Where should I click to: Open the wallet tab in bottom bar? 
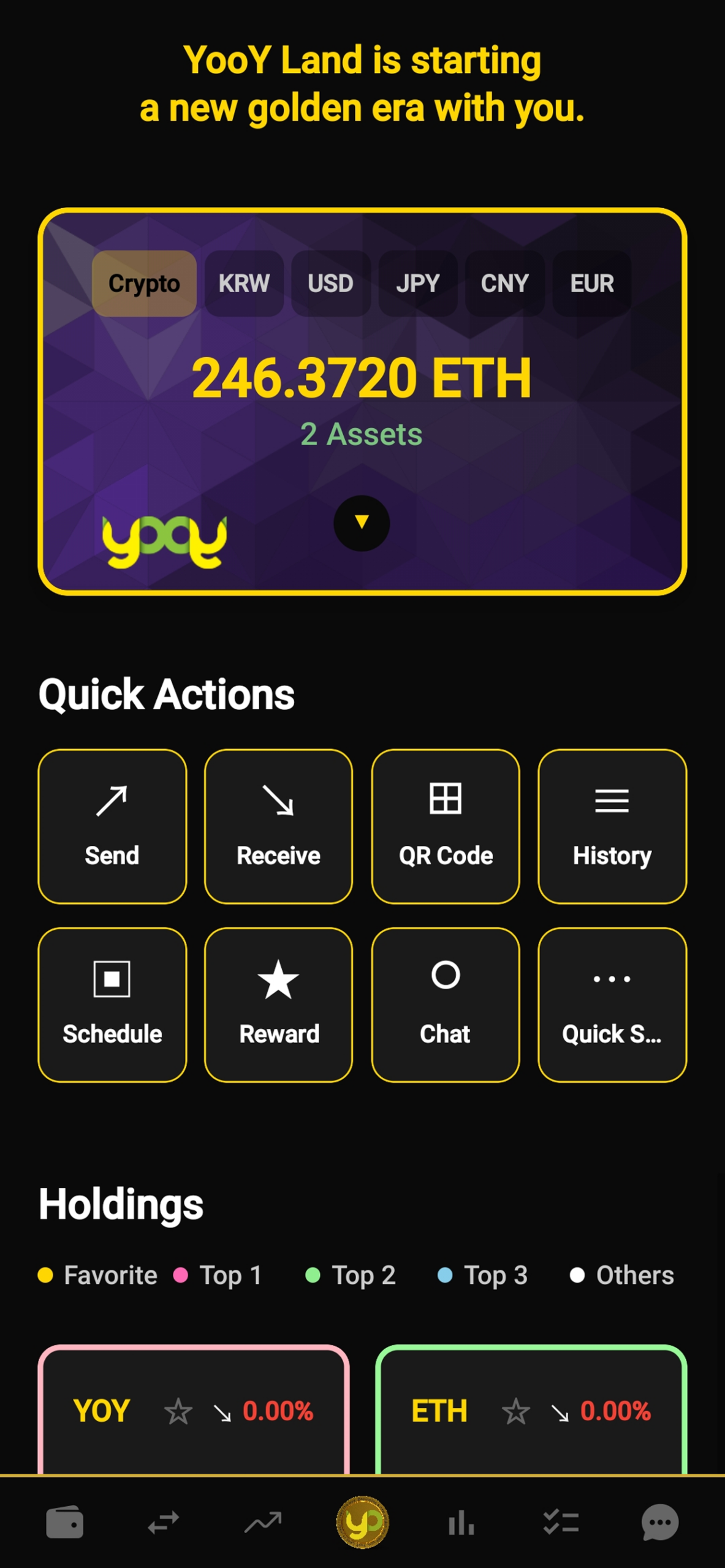64,1521
